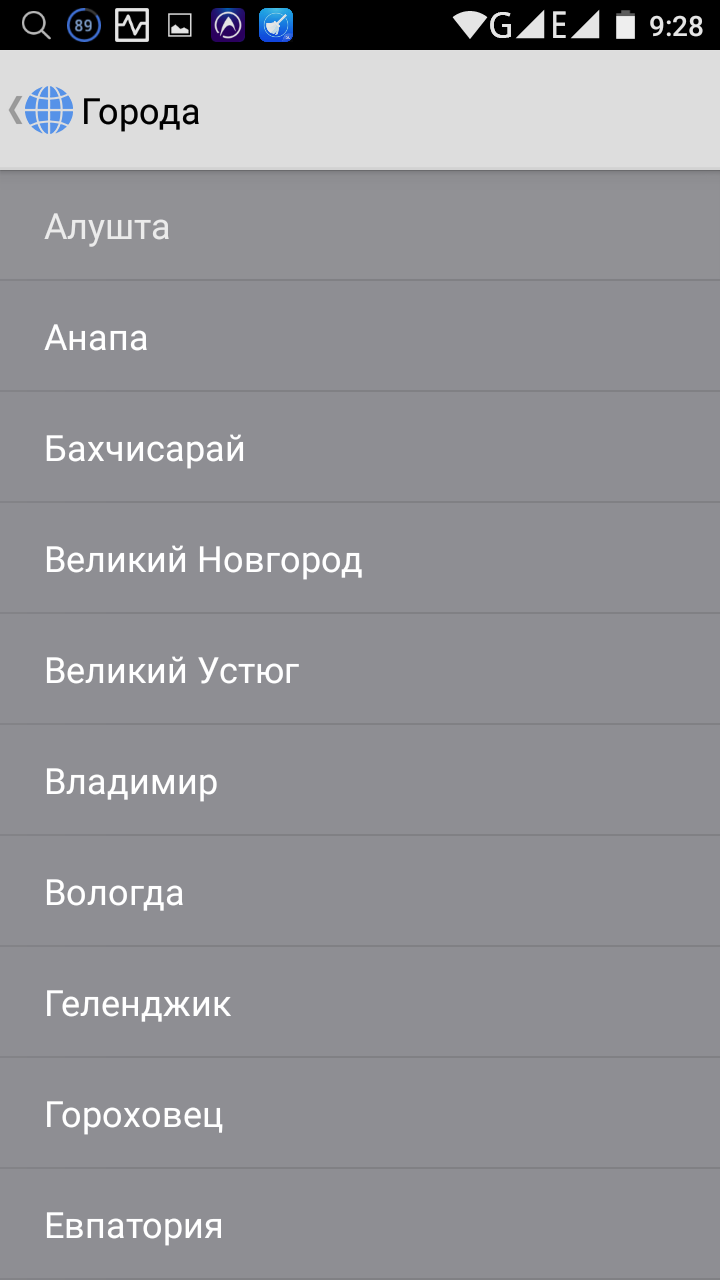Open the Алушта city entry
The height and width of the screenshot is (1280, 720).
point(108,227)
